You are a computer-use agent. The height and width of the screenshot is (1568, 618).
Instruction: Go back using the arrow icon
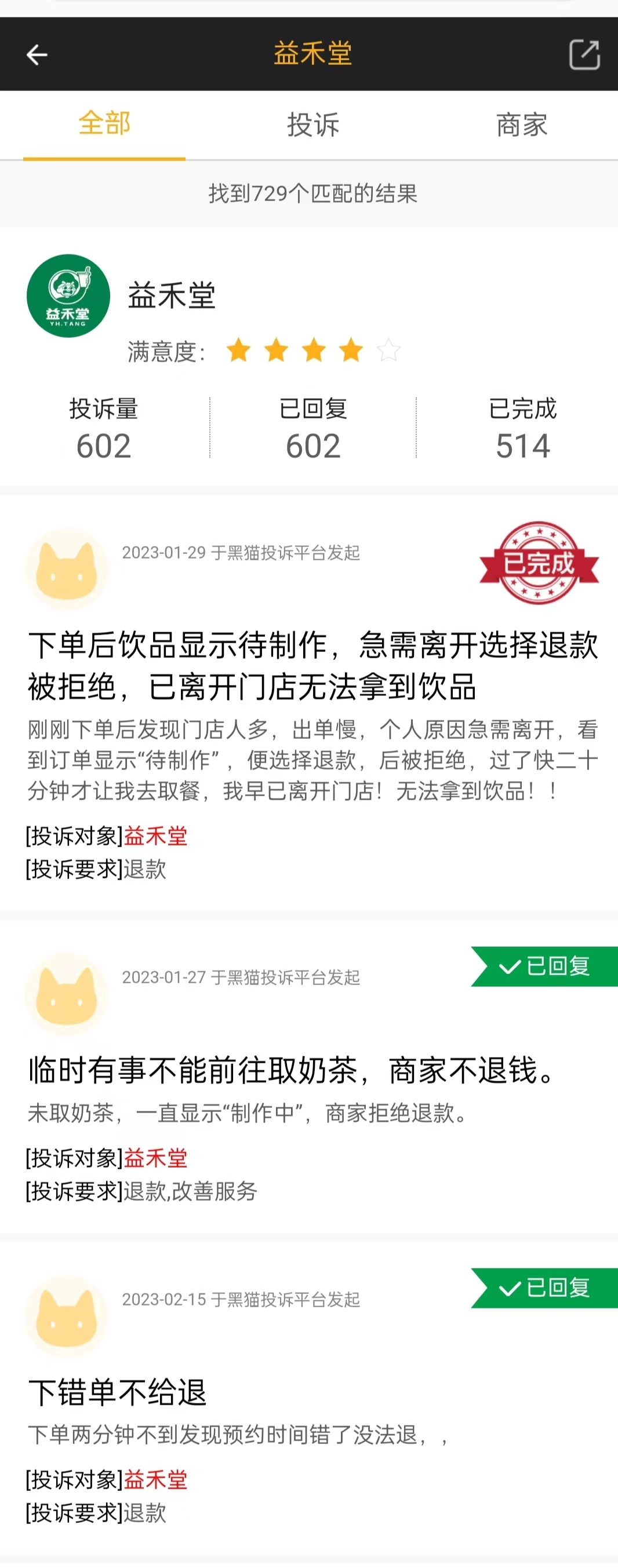pos(37,55)
